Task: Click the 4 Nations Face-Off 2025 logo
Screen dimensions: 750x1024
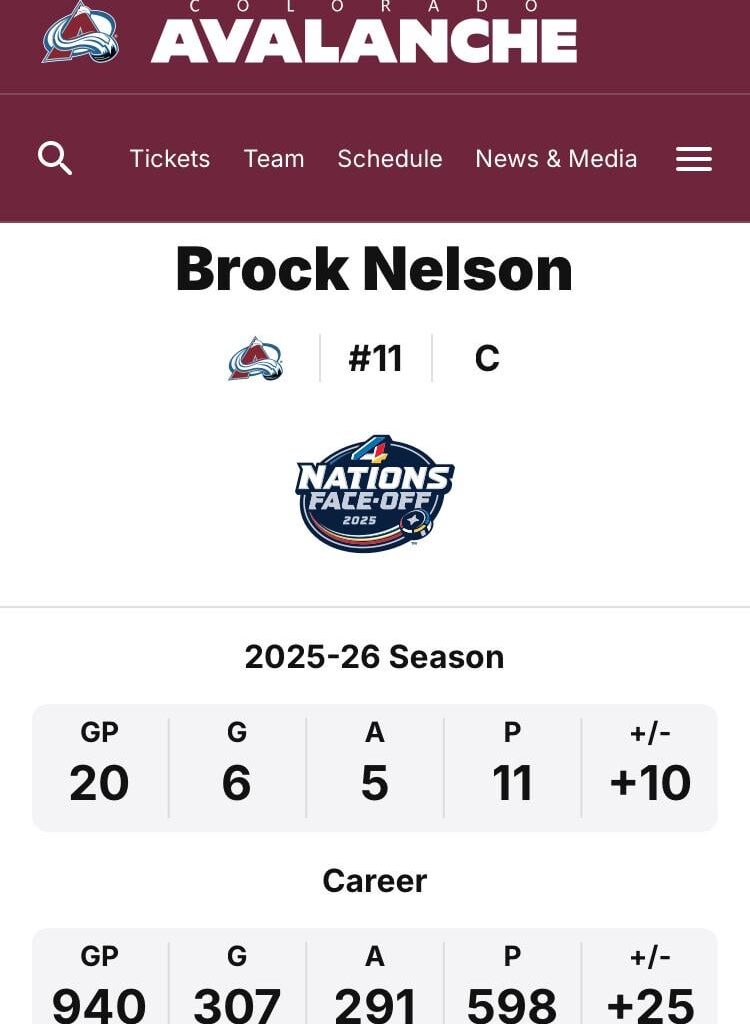Action: (374, 491)
